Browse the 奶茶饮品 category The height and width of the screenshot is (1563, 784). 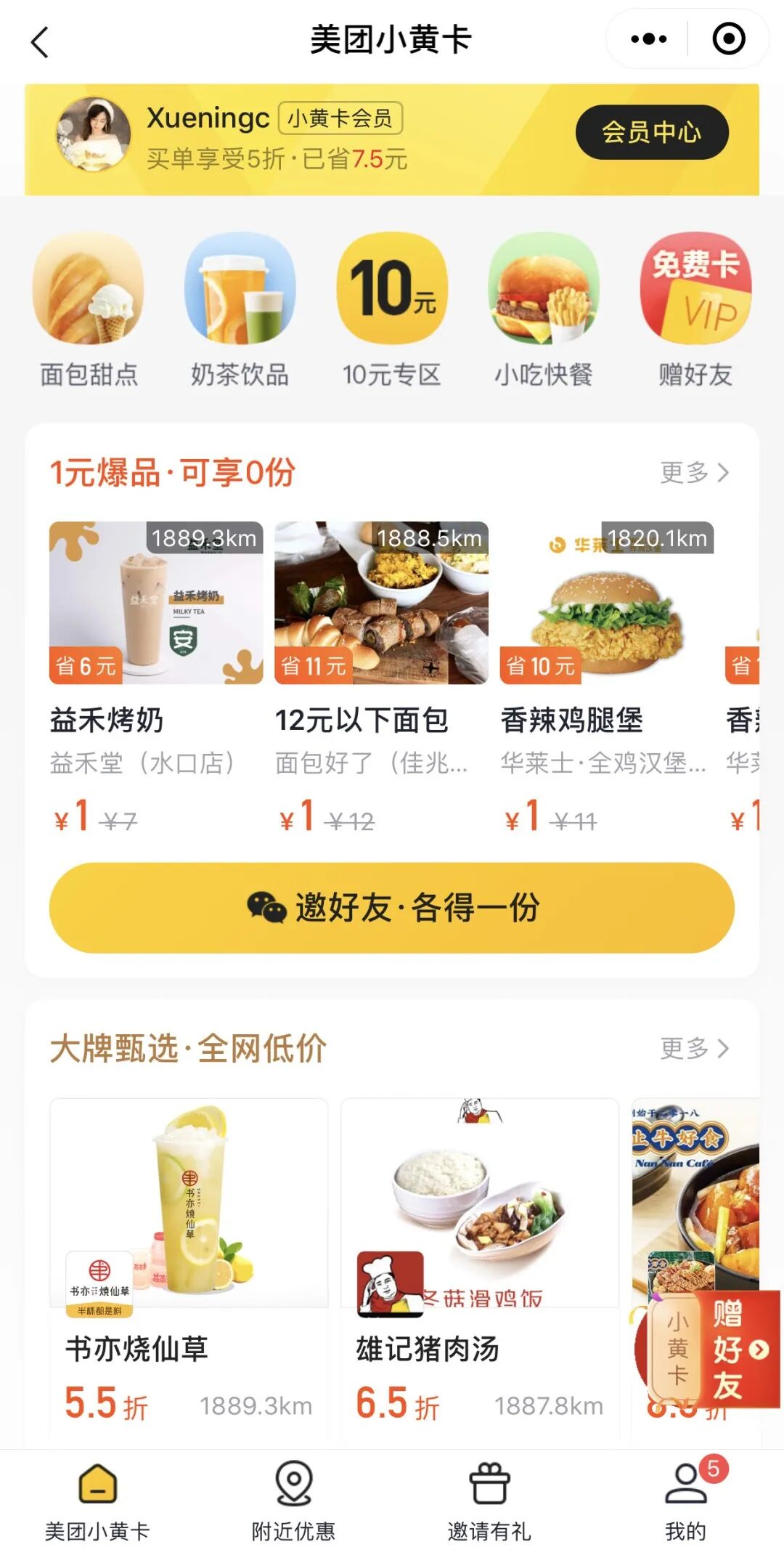tap(240, 311)
